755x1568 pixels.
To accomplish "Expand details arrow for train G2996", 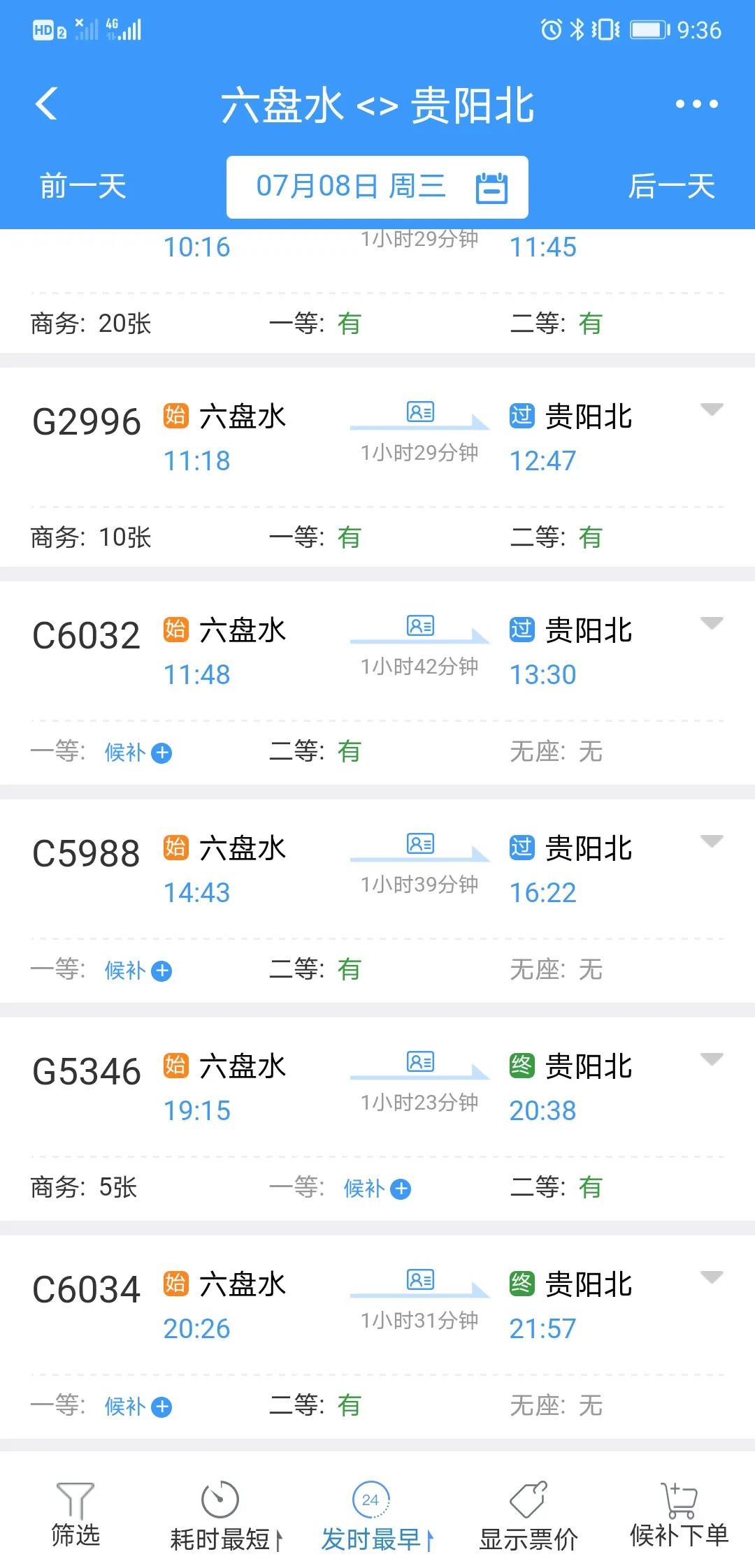I will coord(712,409).
